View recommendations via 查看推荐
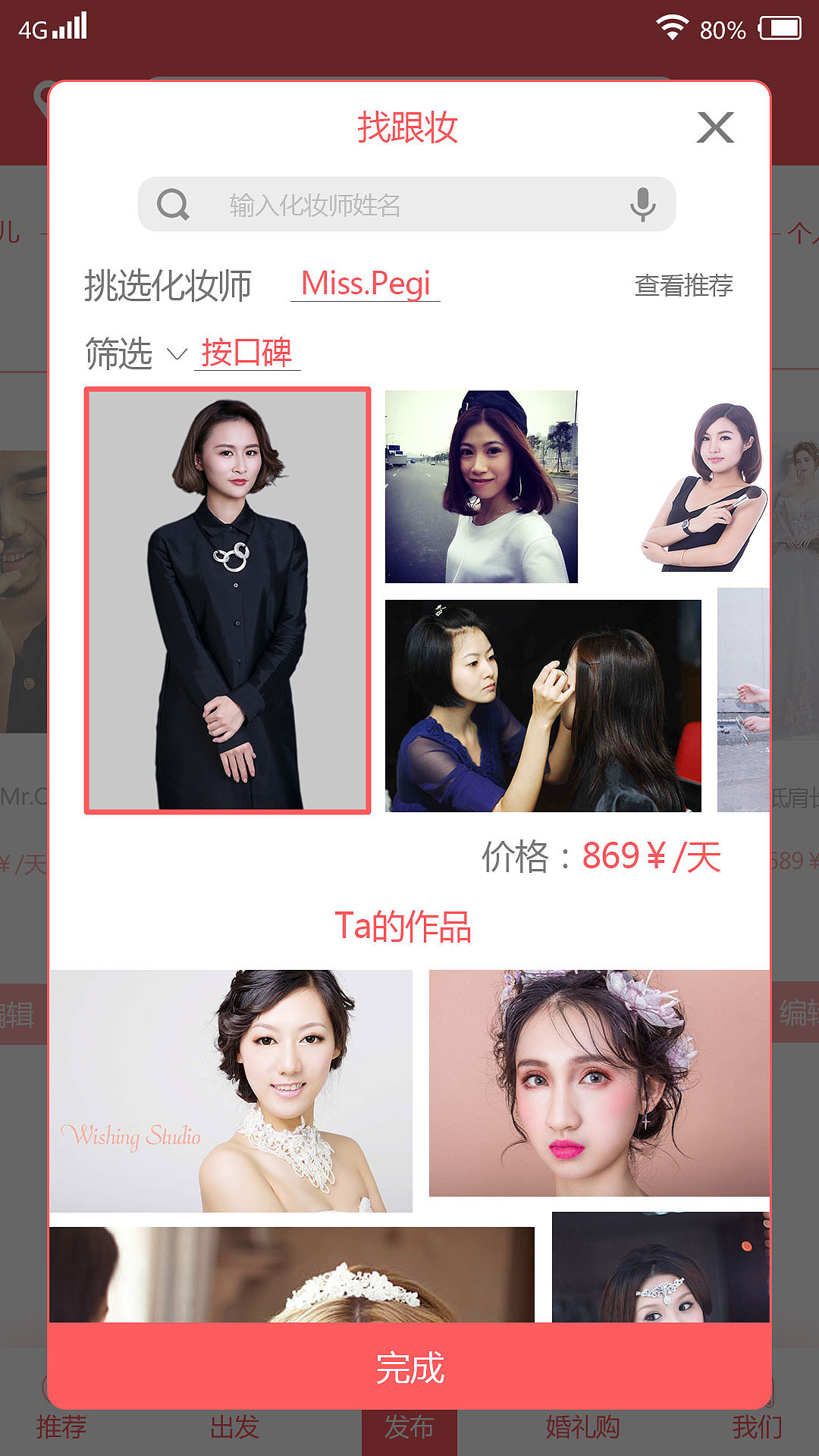 (x=684, y=286)
